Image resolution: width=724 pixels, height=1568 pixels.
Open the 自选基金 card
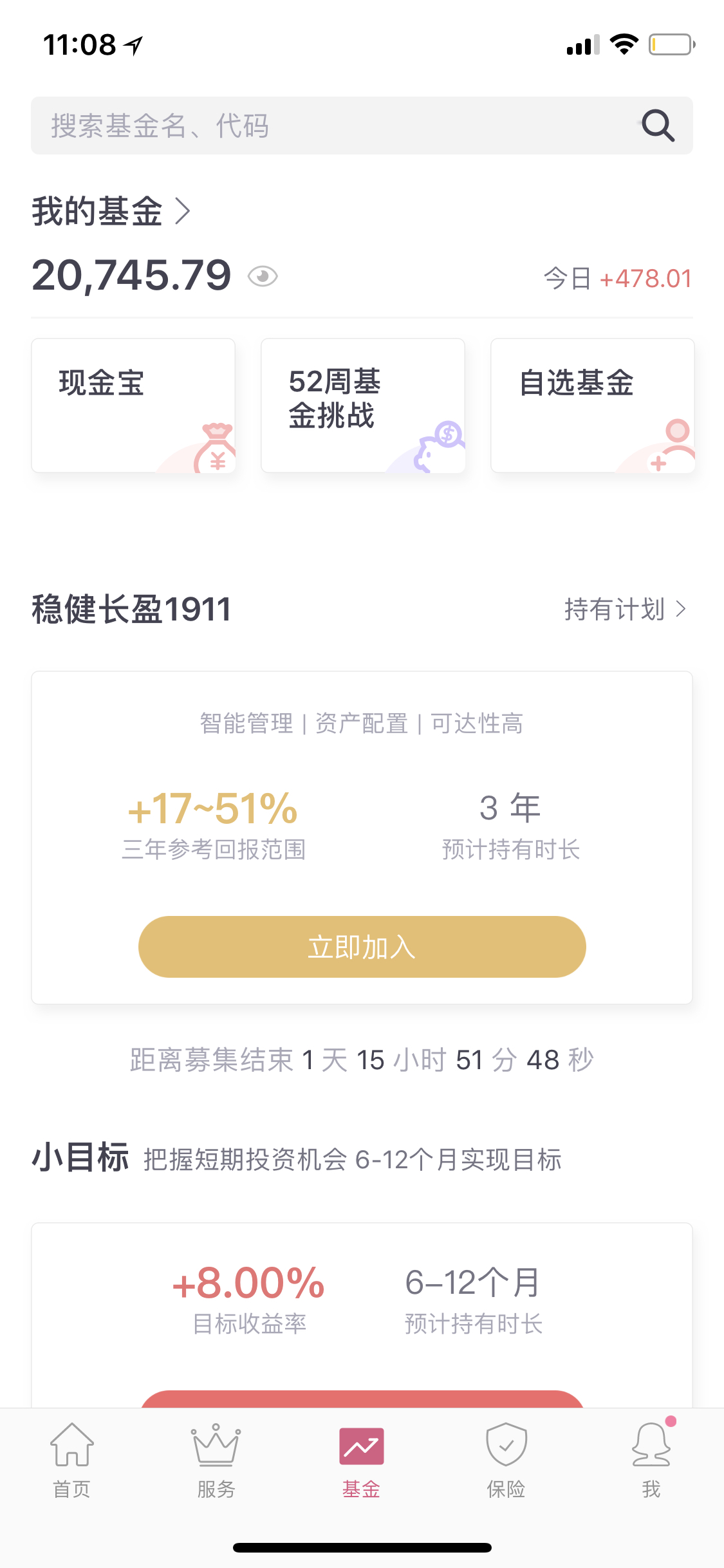593,406
